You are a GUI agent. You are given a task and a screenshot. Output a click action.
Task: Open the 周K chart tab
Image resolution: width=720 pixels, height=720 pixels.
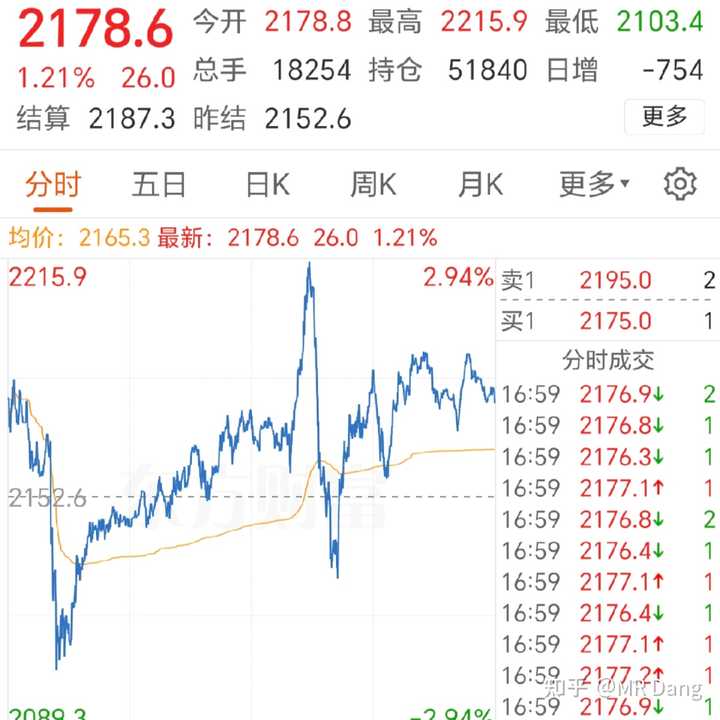[373, 184]
